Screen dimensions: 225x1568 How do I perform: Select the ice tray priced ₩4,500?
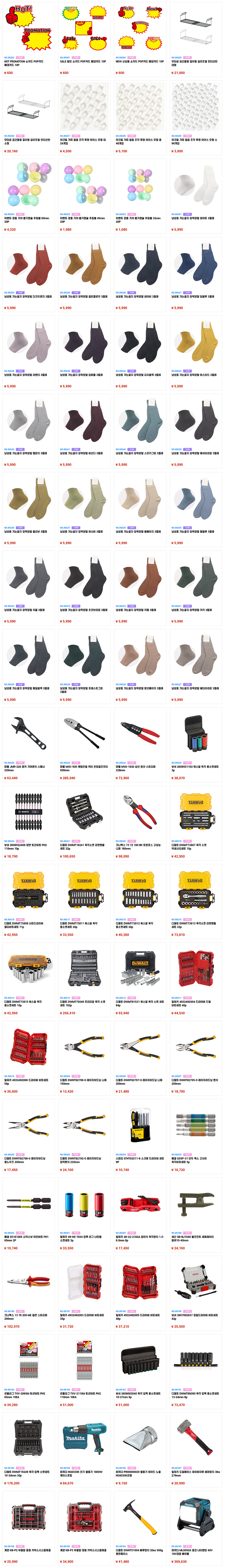pos(84,107)
